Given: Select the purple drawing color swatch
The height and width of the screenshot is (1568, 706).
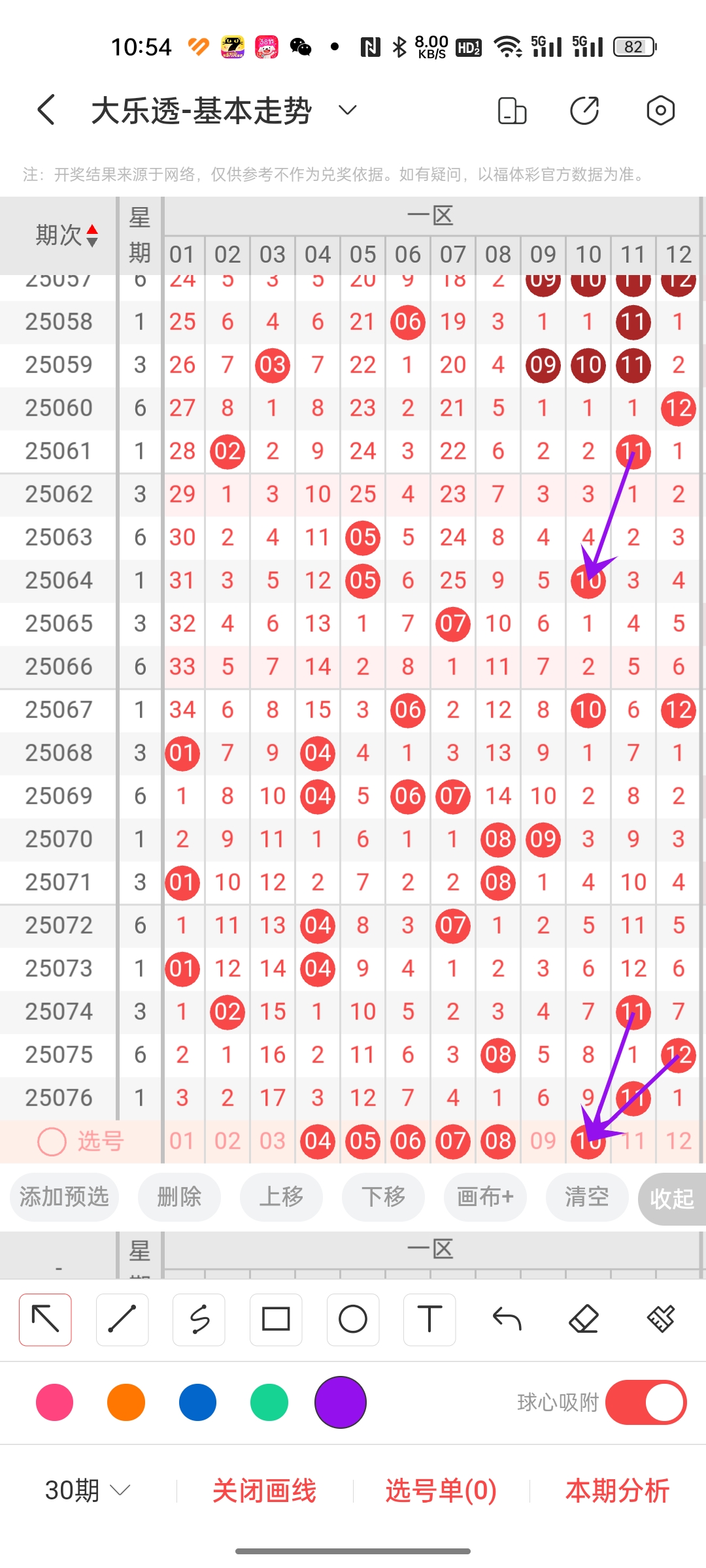Looking at the screenshot, I should (x=340, y=1402).
